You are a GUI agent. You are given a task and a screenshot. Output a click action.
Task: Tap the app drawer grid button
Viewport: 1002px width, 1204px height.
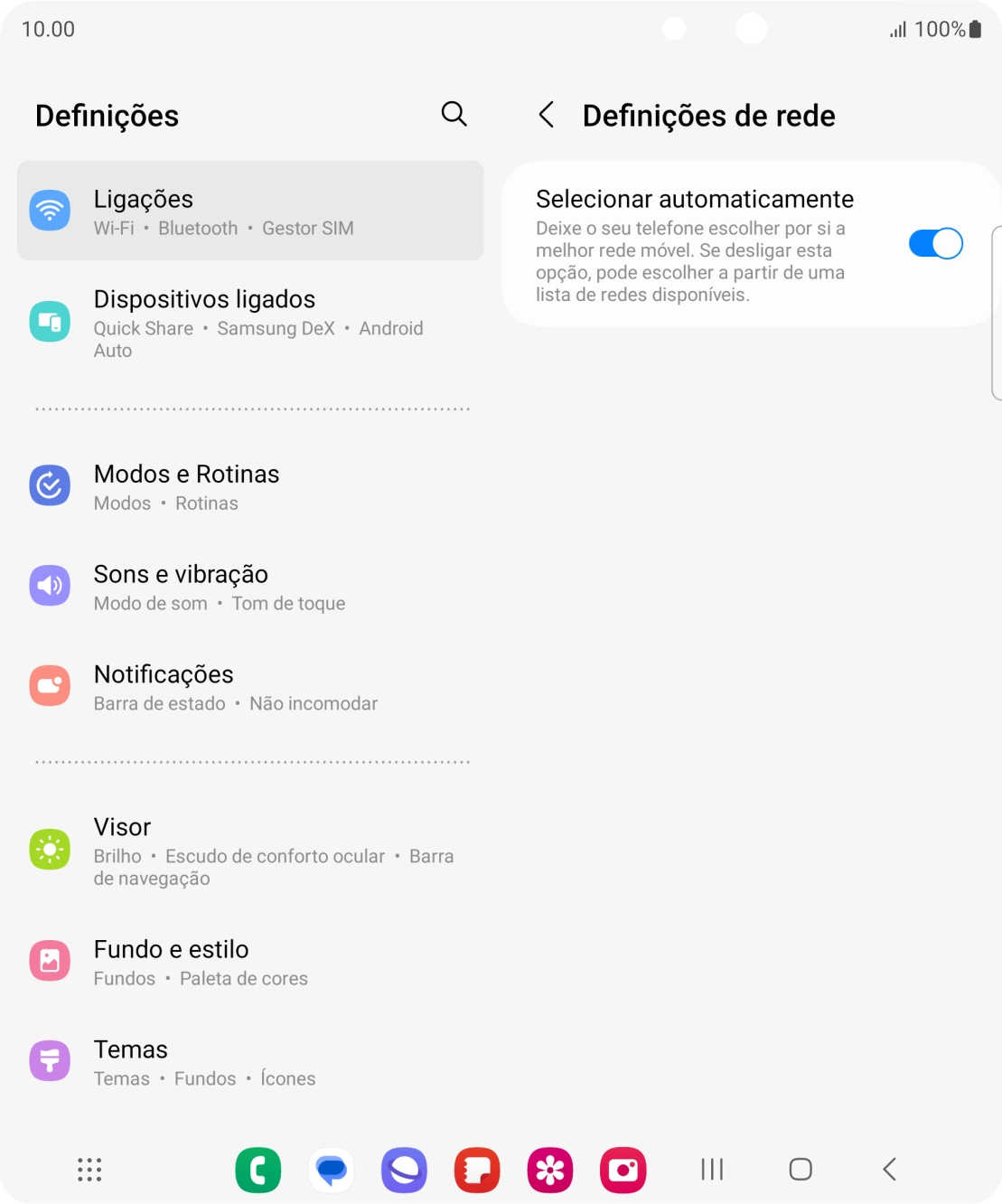[88, 1170]
